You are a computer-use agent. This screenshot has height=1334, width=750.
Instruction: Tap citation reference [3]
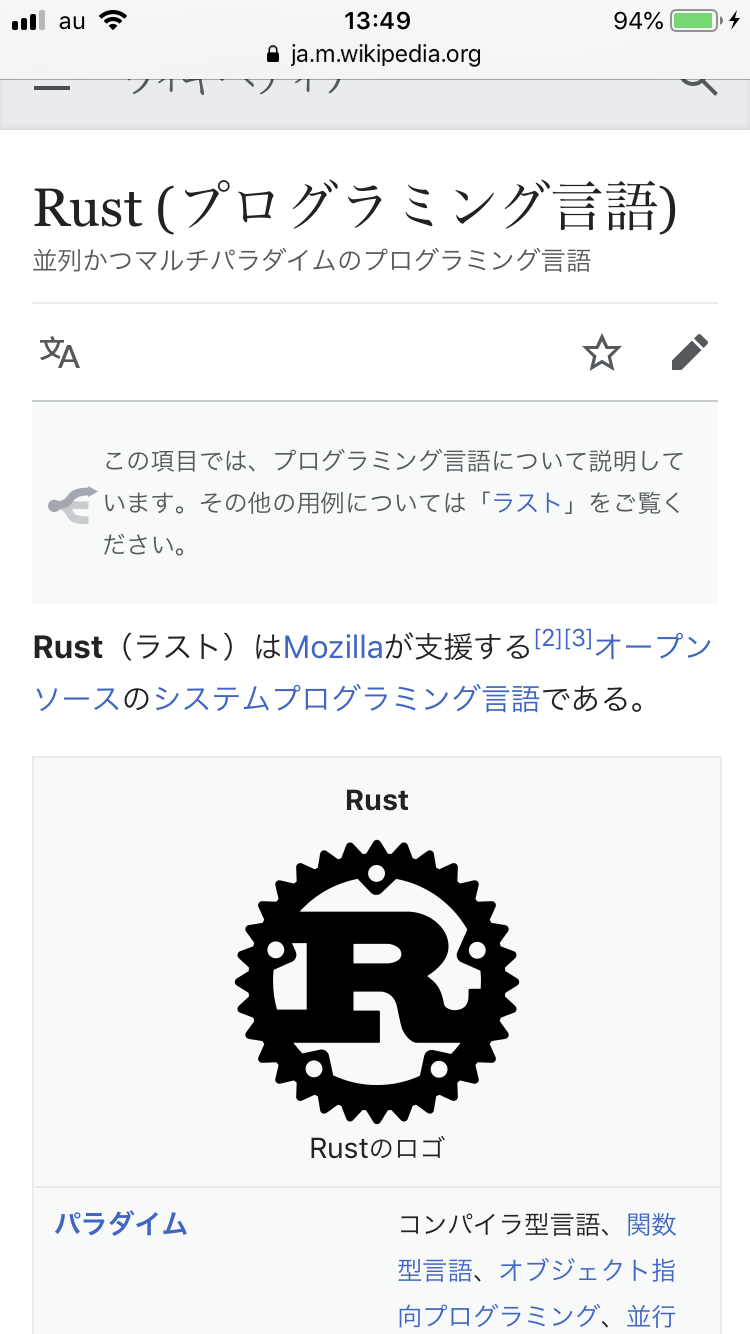click(579, 639)
